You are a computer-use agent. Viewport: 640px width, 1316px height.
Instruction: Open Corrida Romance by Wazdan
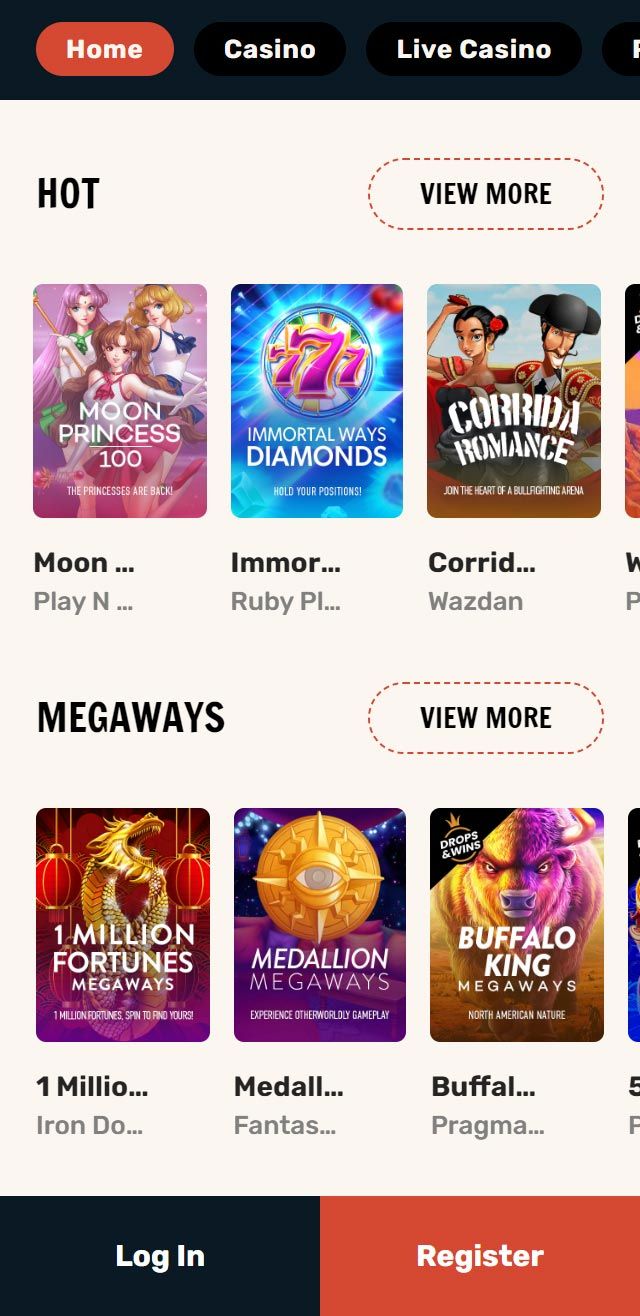click(514, 401)
